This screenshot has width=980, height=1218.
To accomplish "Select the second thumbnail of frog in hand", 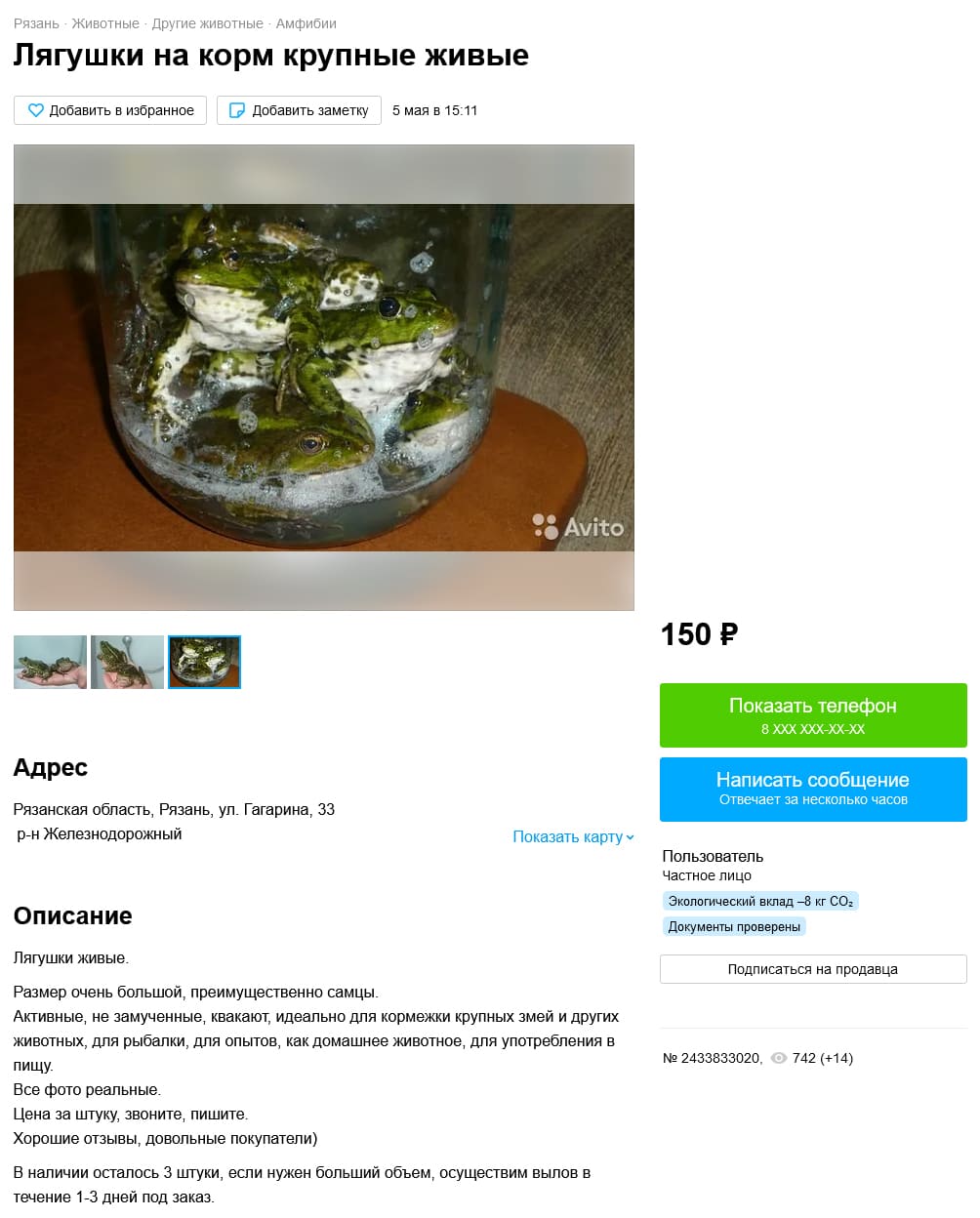I will click(x=127, y=662).
